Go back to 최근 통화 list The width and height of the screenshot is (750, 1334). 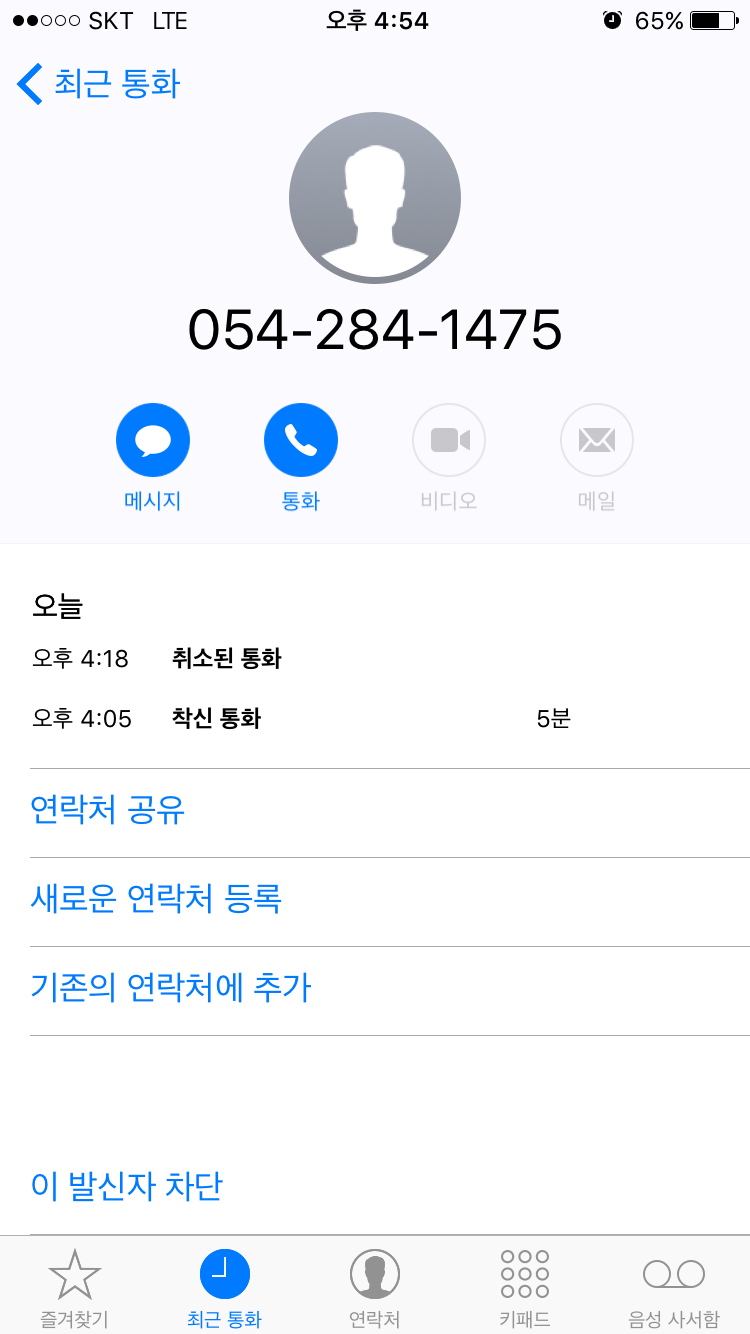click(98, 83)
